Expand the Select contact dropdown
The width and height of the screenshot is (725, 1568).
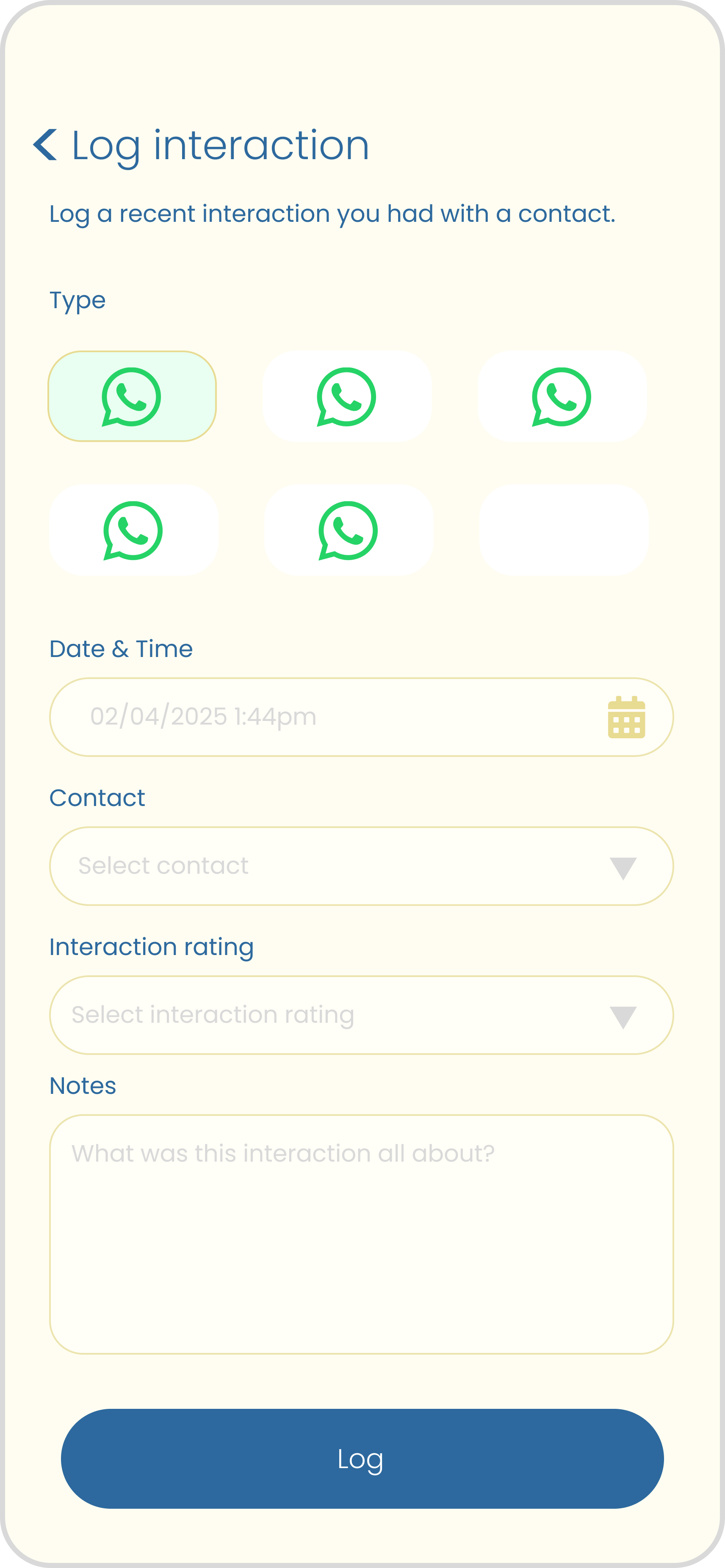(362, 866)
